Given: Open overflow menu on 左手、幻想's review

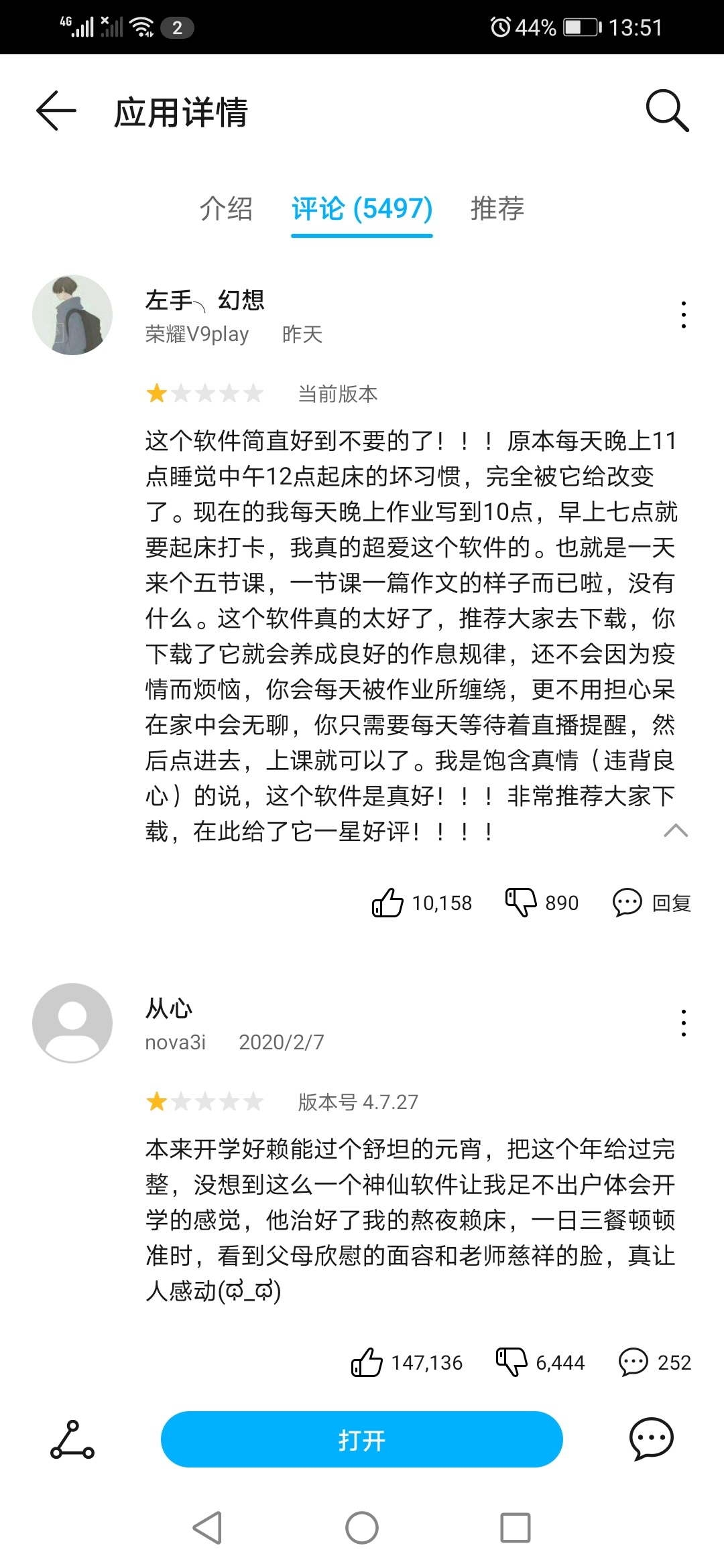Looking at the screenshot, I should [x=683, y=315].
